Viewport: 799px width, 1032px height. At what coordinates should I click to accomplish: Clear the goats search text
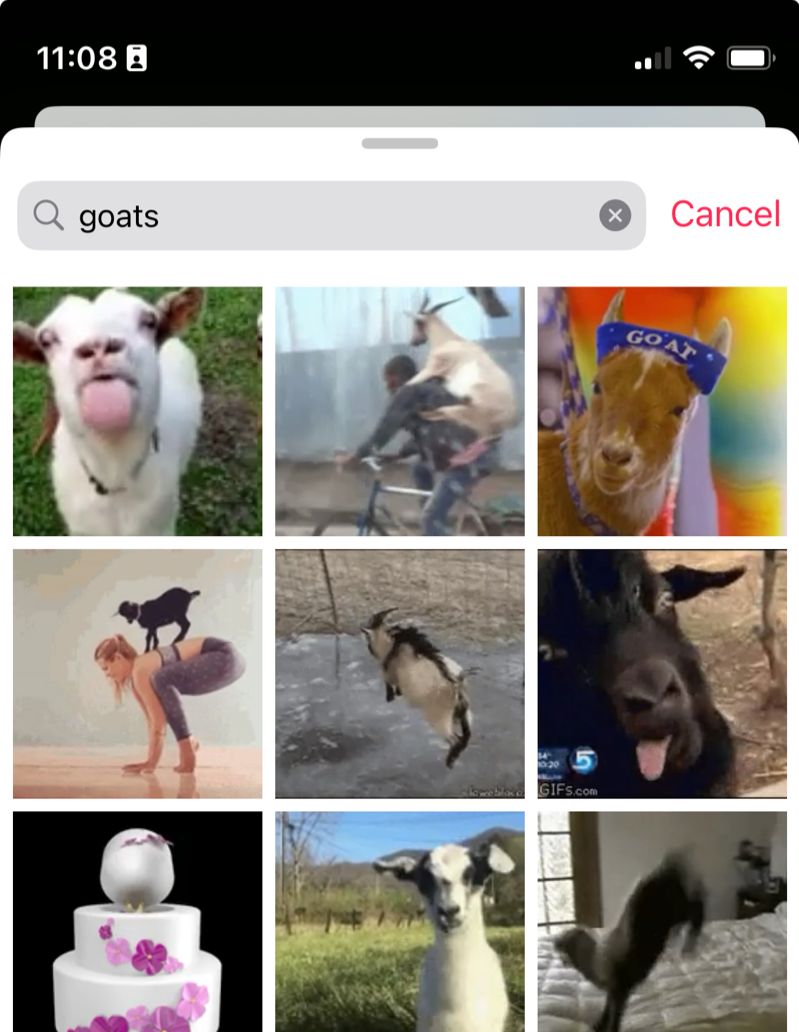click(615, 215)
